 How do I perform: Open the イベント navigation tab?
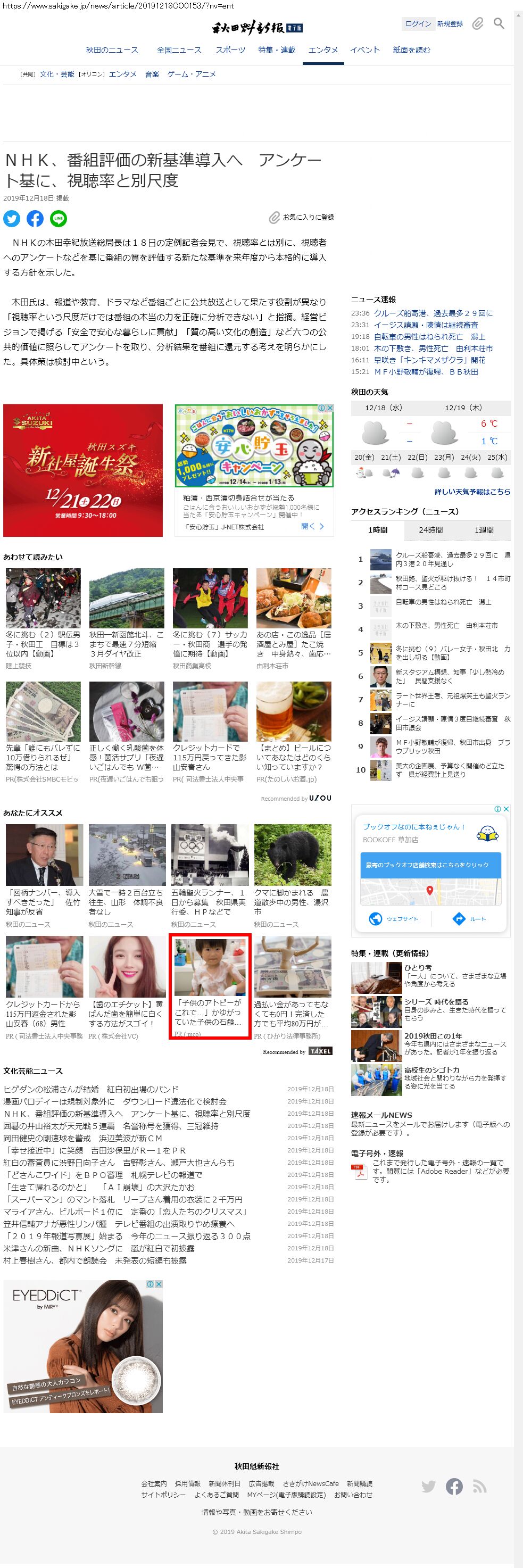(364, 50)
